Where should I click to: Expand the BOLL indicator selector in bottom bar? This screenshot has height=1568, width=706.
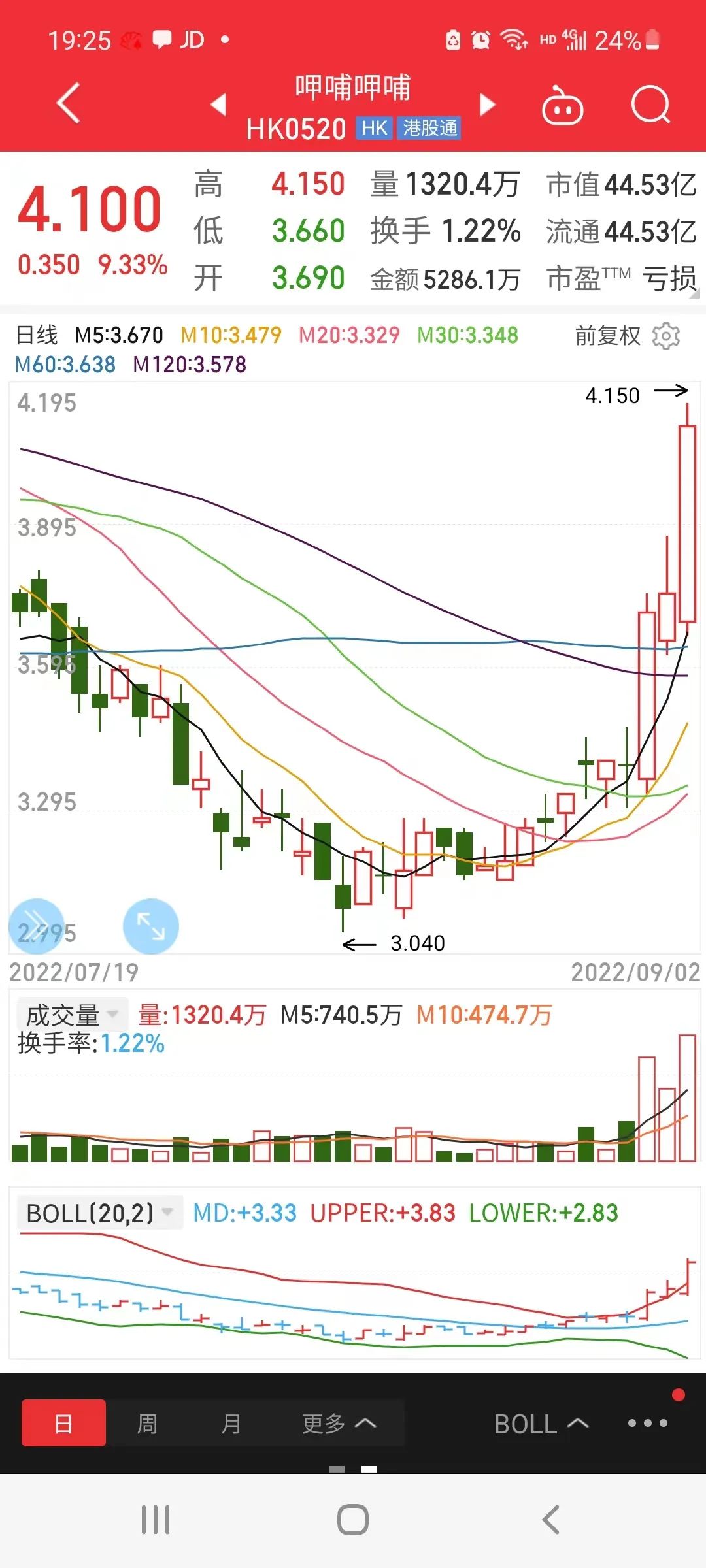(x=541, y=1424)
